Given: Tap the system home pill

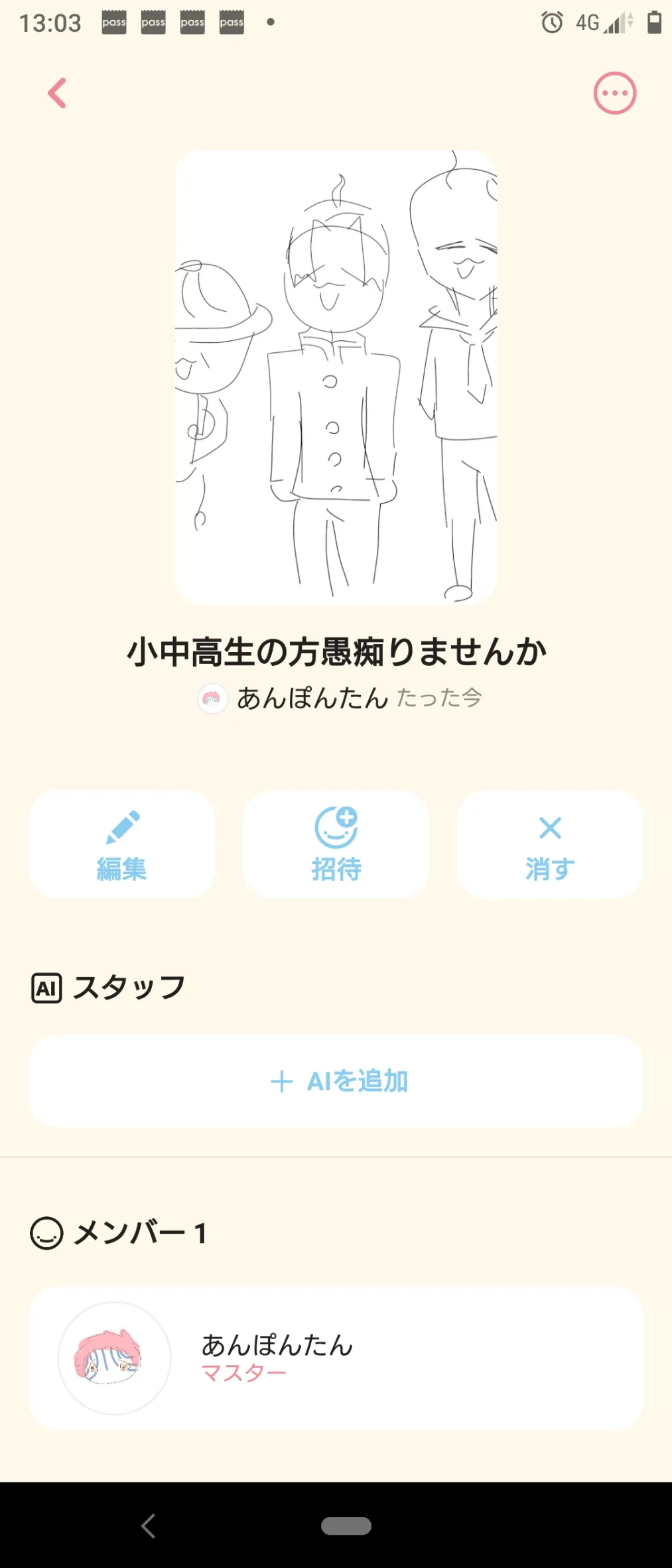Looking at the screenshot, I should (x=346, y=1526).
